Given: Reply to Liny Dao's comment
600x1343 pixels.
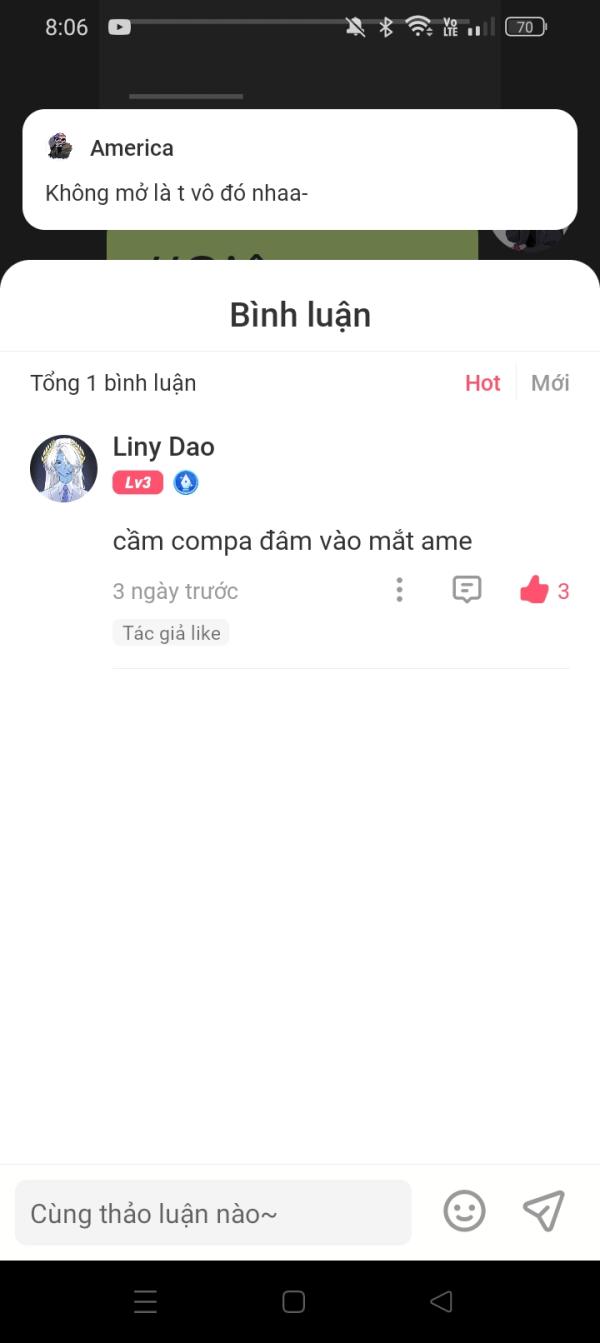Looking at the screenshot, I should click(467, 590).
